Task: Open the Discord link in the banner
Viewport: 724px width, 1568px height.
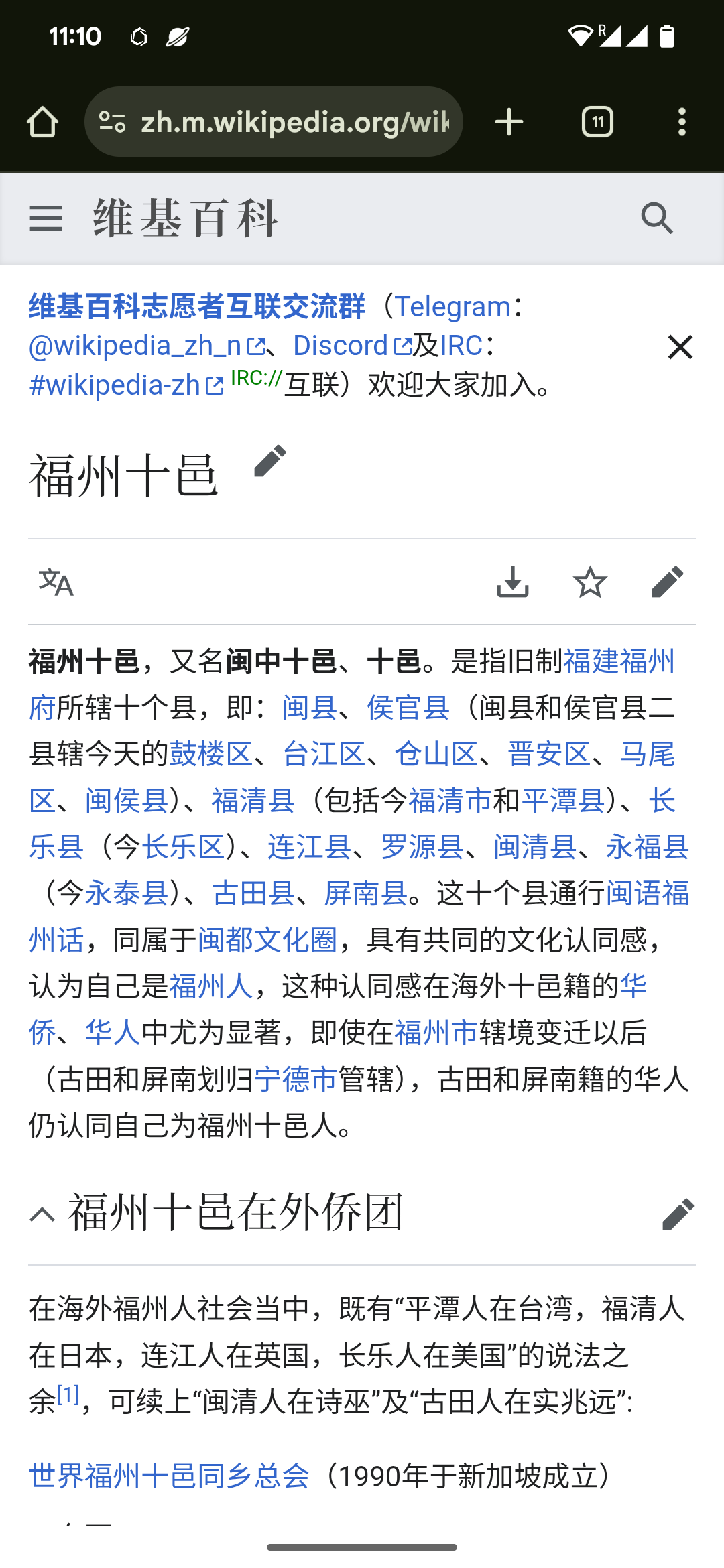Action: click(x=341, y=346)
